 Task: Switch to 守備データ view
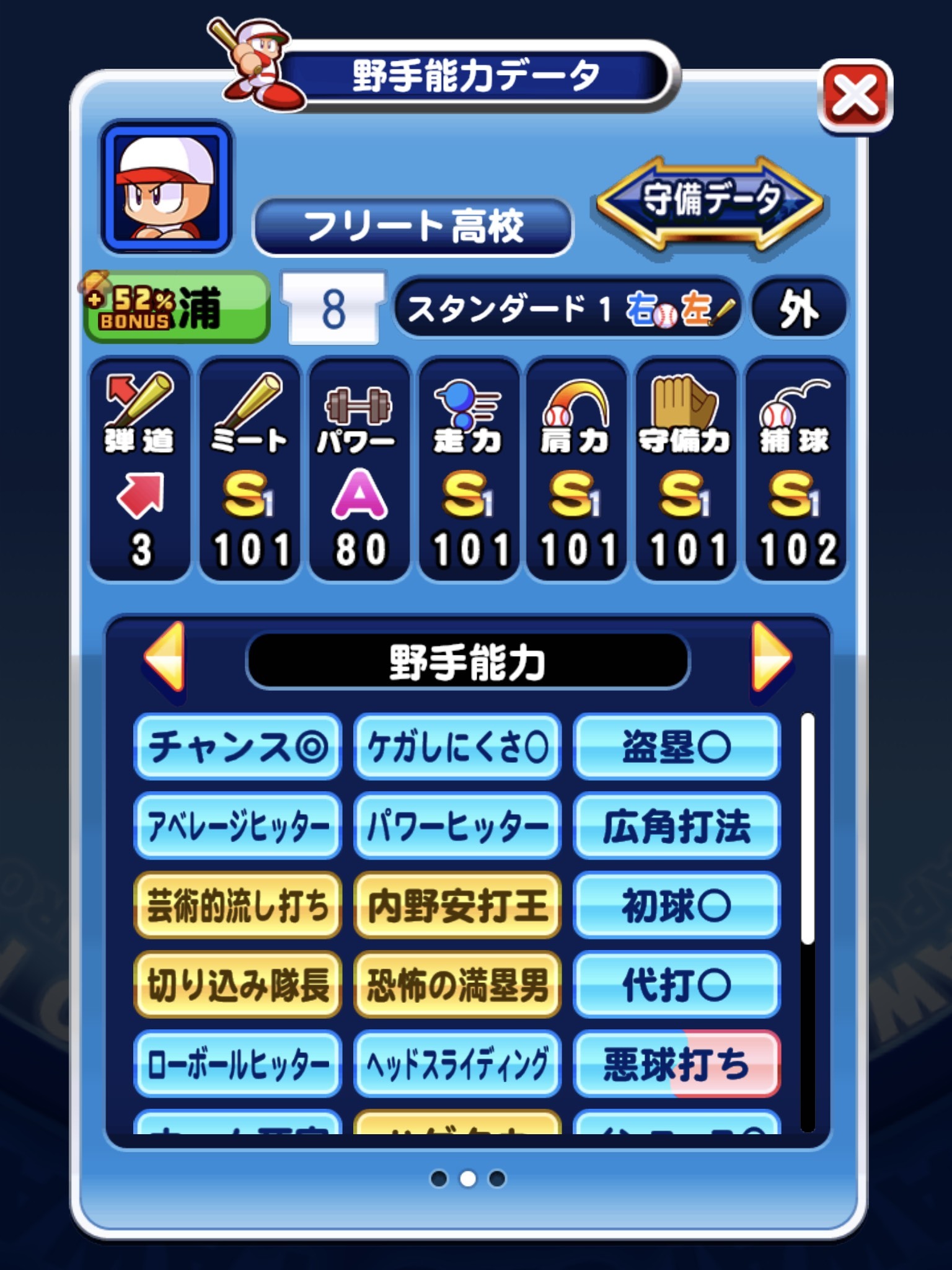(x=710, y=202)
